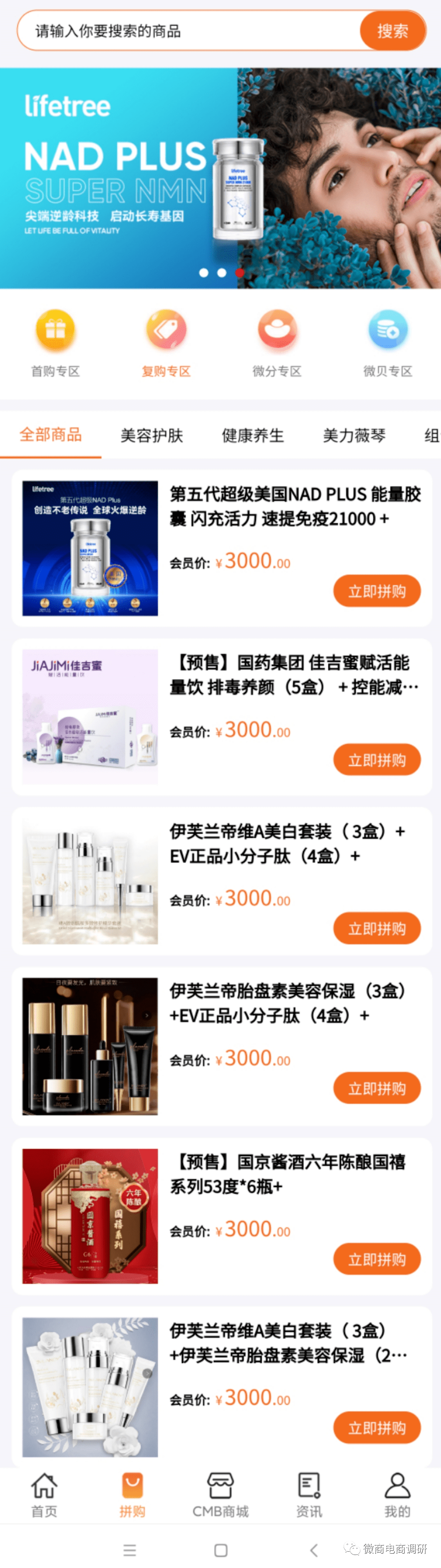Tap 立即拼购 for the NAD PLUS 能量胶囊
The width and height of the screenshot is (441, 1568).
(376, 591)
